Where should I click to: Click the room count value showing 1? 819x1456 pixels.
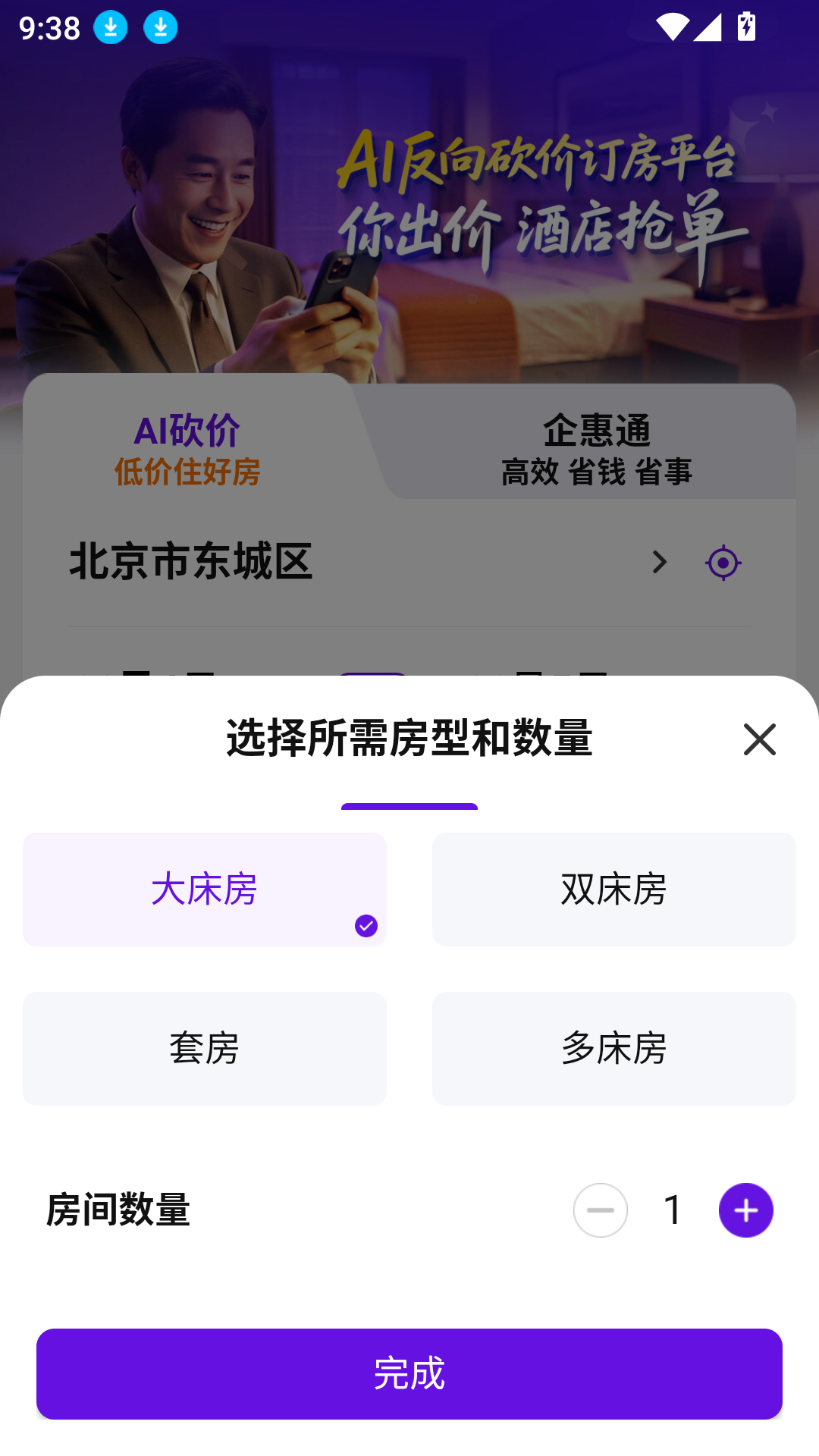point(672,1209)
